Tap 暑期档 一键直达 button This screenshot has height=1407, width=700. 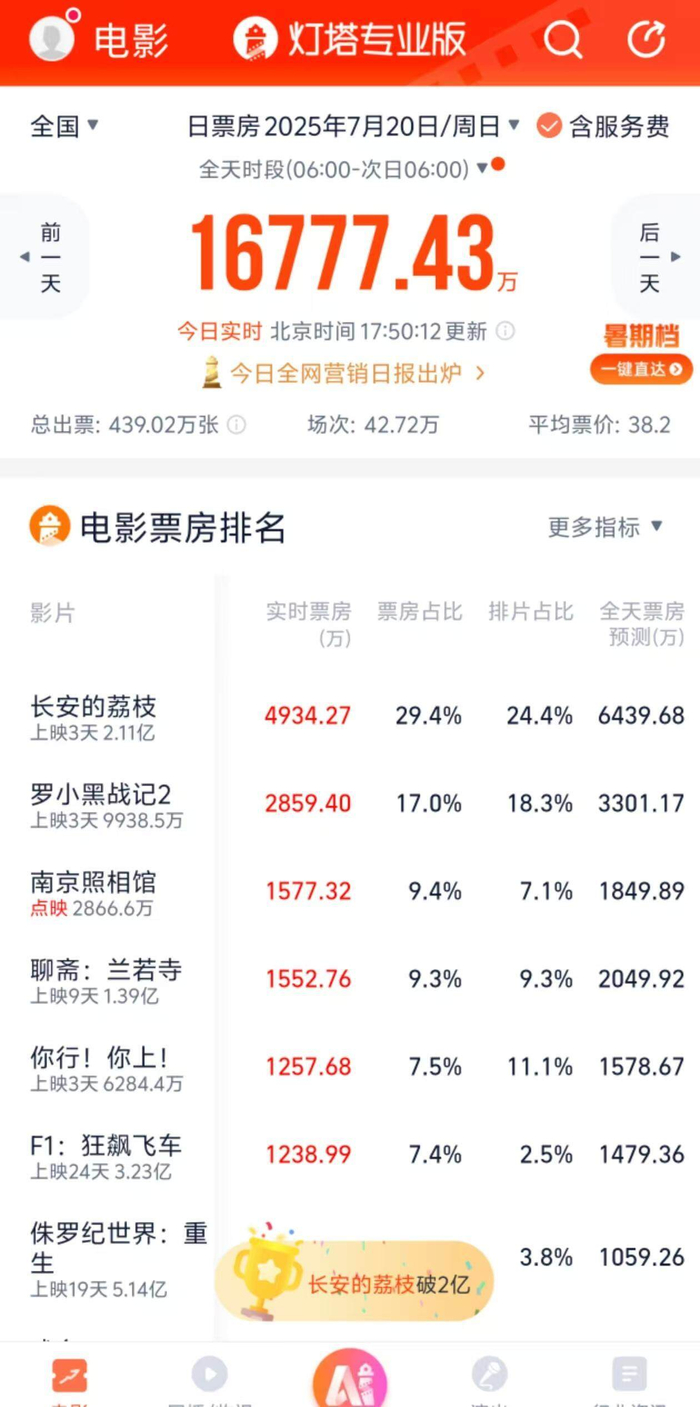pyautogui.click(x=641, y=368)
